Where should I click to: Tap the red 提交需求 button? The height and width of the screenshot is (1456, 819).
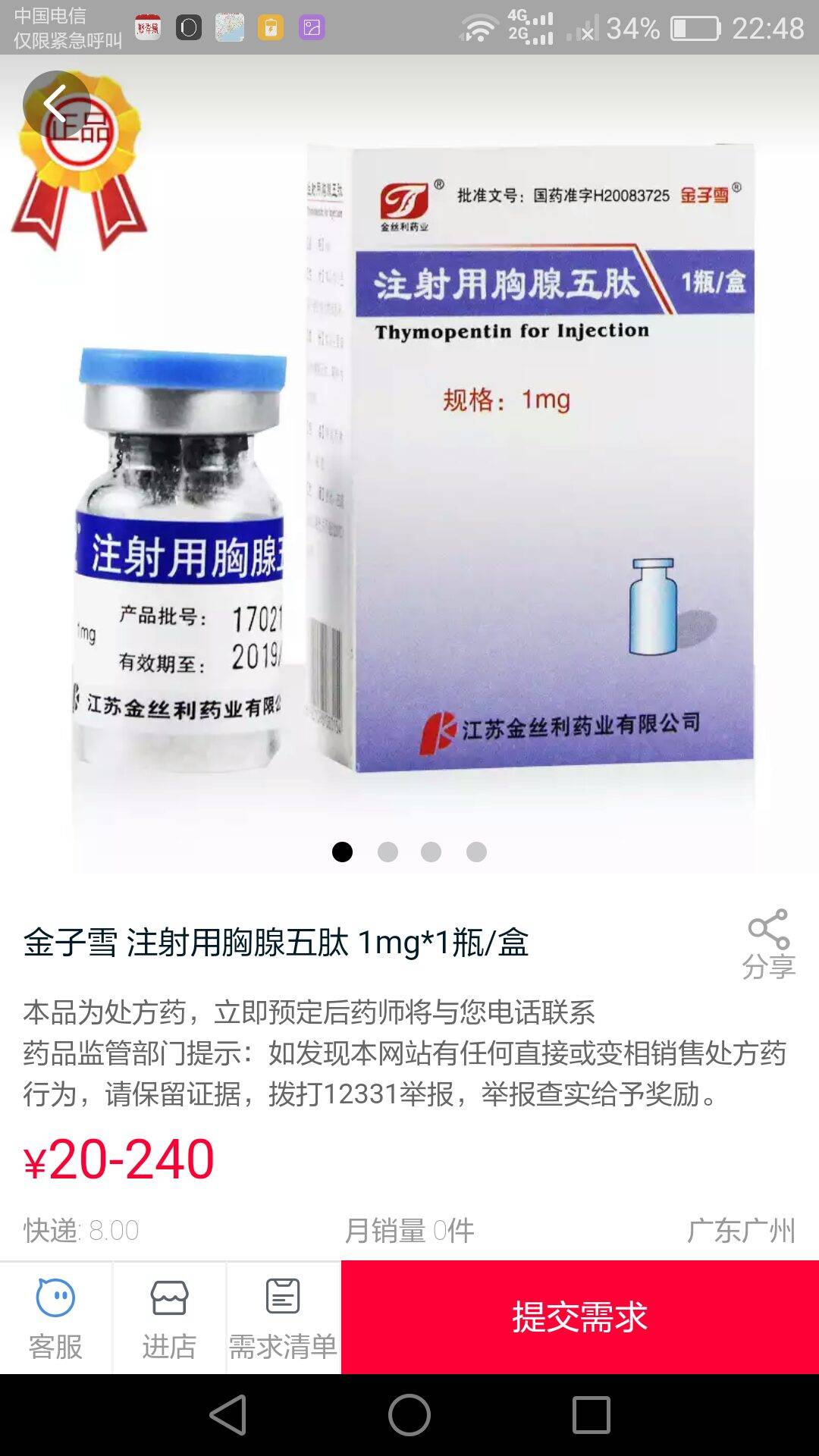[579, 1317]
